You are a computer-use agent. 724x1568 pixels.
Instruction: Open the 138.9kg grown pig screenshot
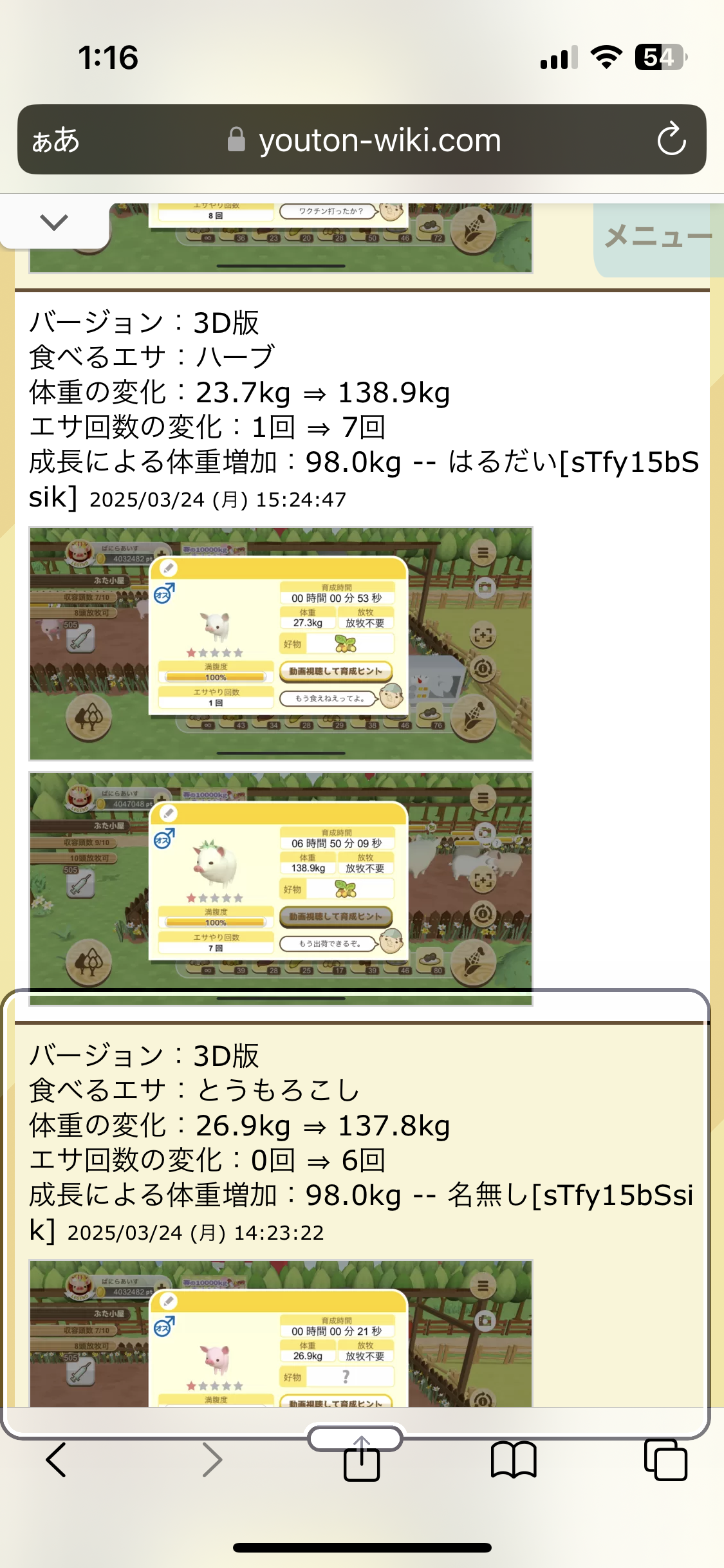pos(281,888)
